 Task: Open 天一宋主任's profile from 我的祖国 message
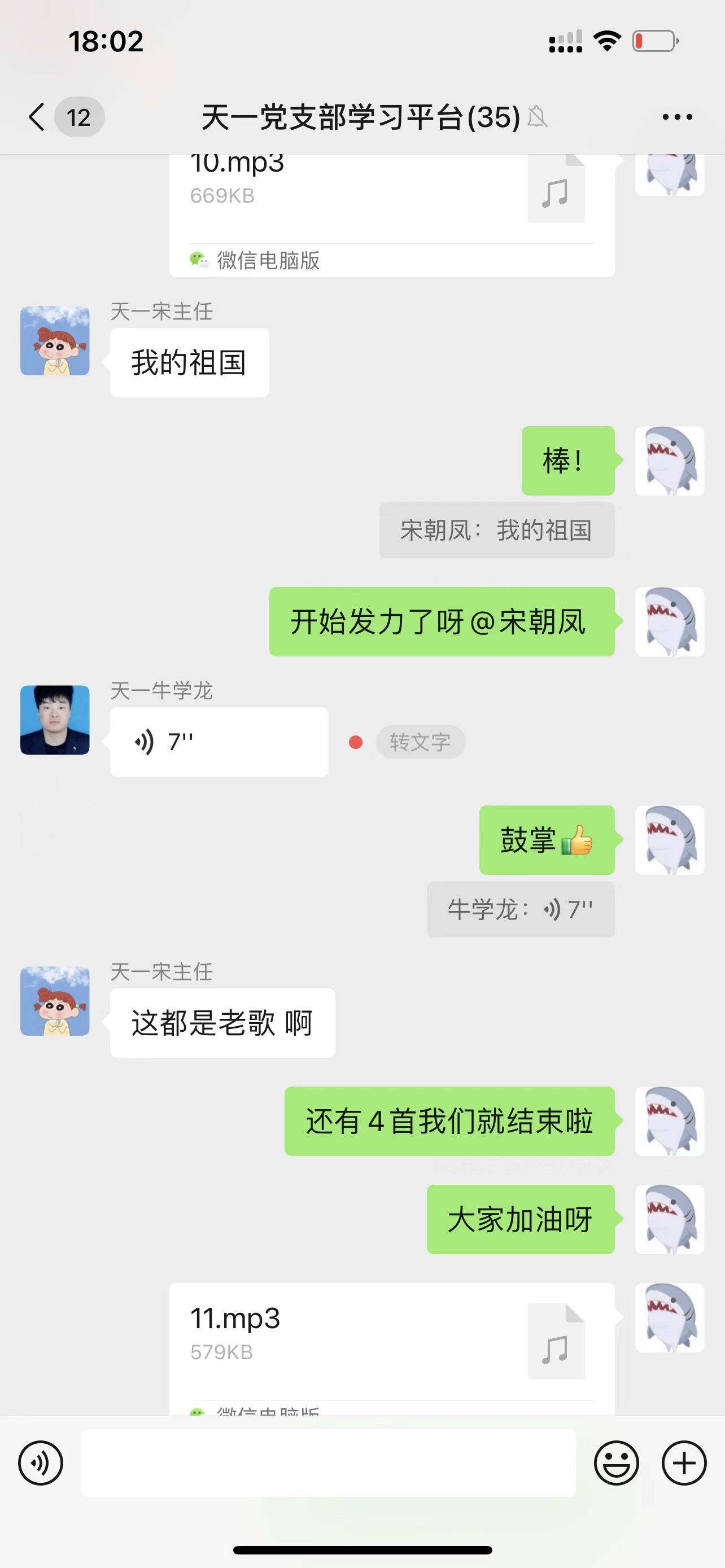click(x=55, y=340)
